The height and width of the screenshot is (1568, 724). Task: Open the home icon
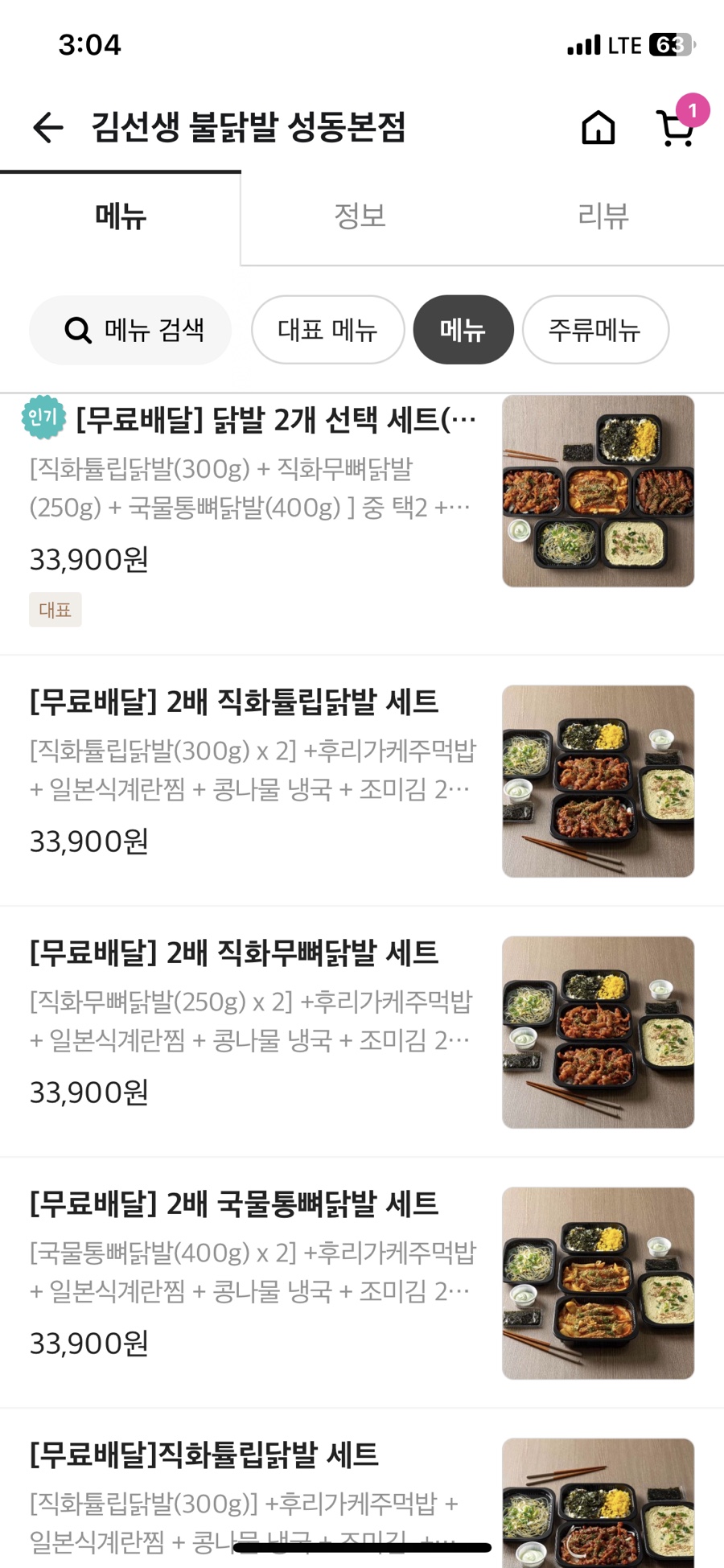598,127
